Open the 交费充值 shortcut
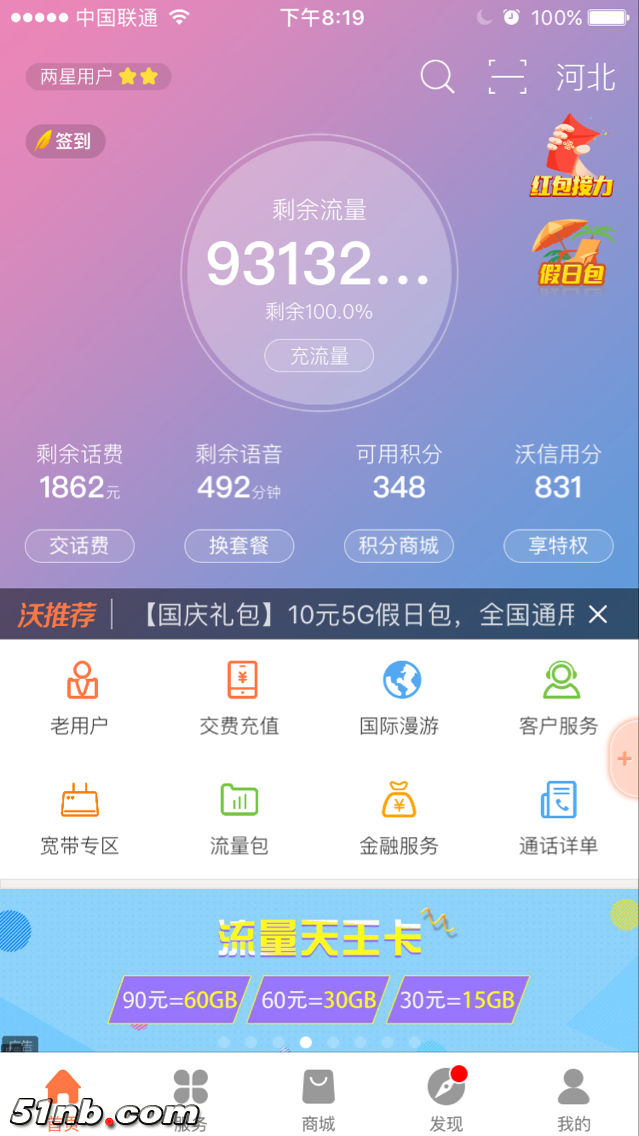The height and width of the screenshot is (1136, 639). point(239,698)
